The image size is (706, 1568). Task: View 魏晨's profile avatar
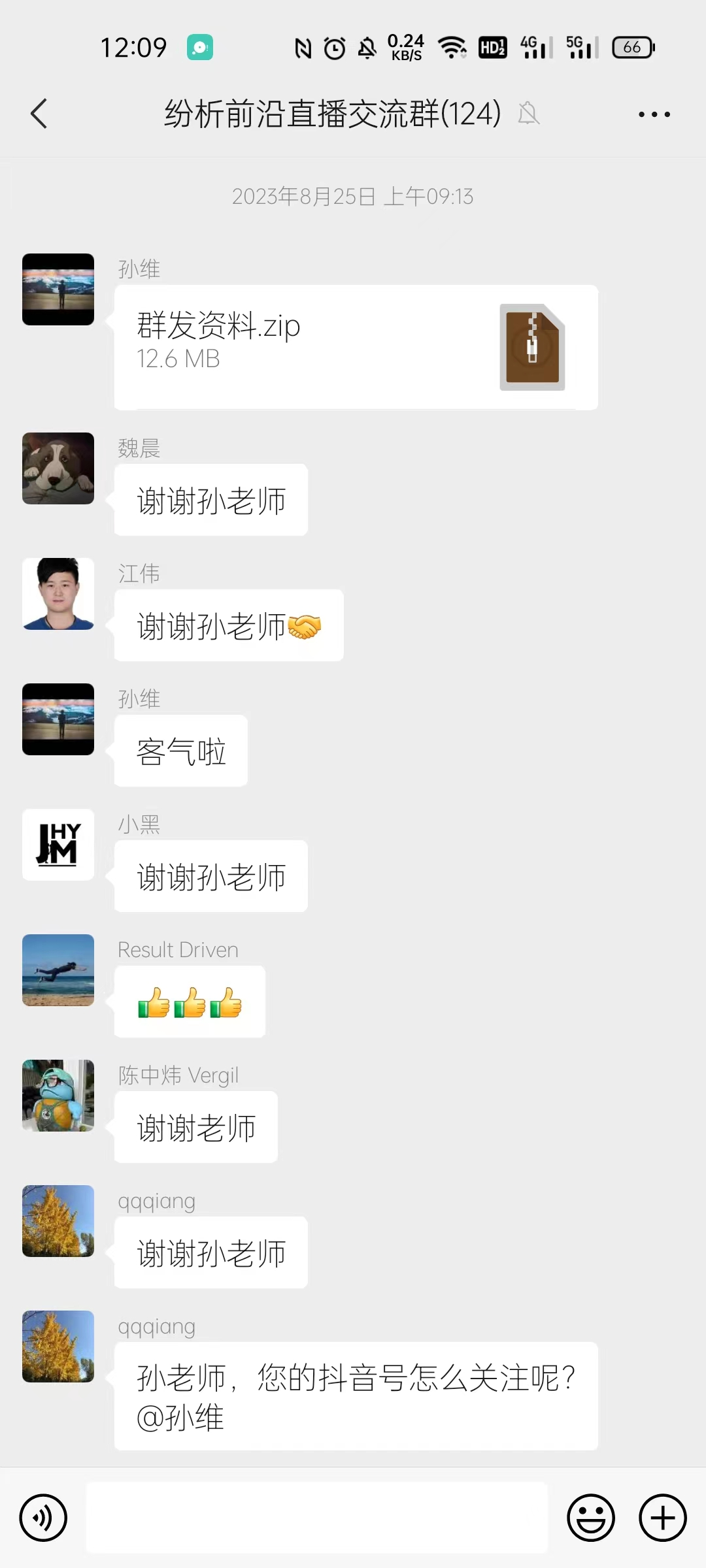[58, 468]
